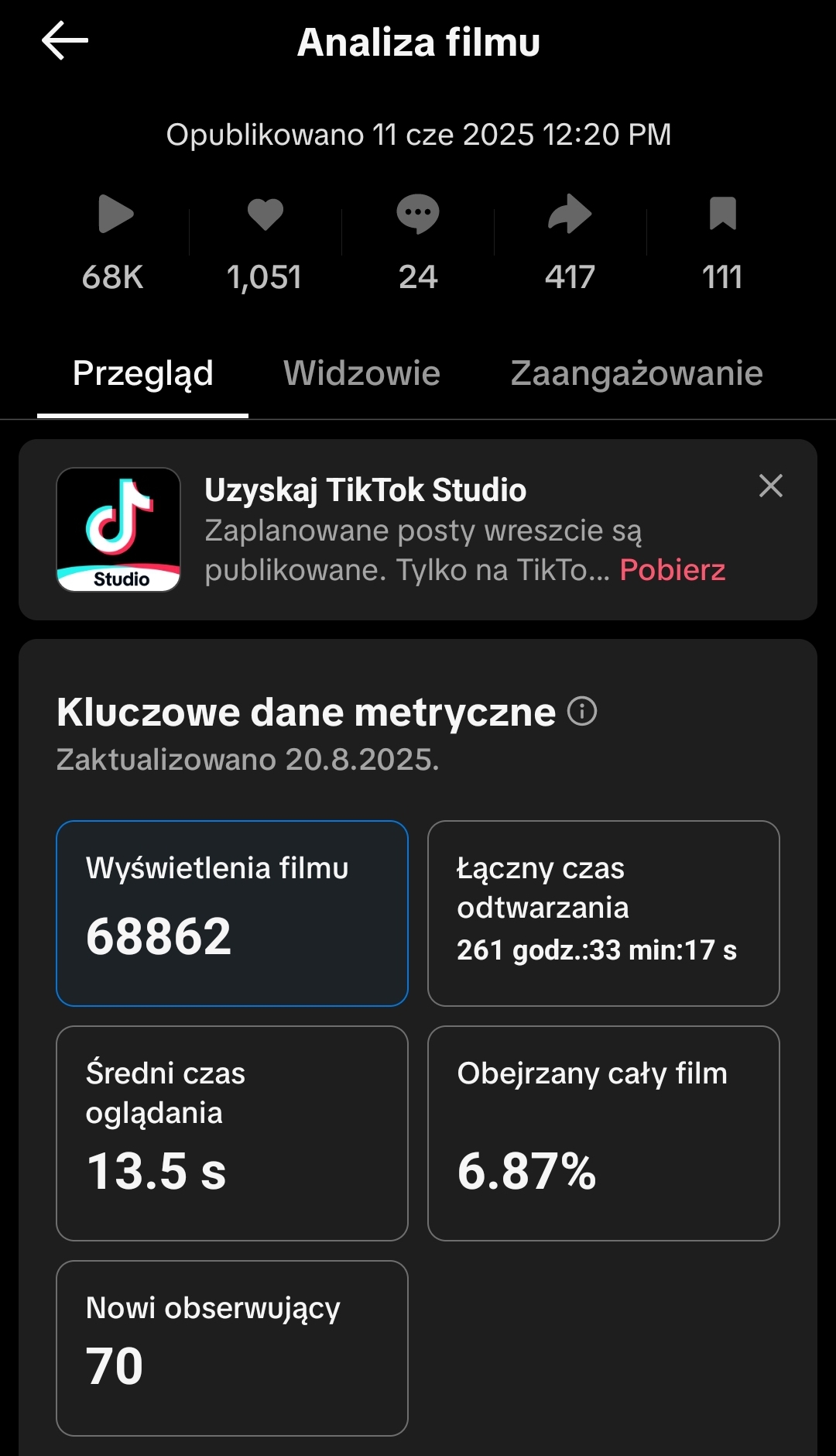Tap the Pobierz link for TikTok Studio
836x1456 pixels.
point(673,570)
